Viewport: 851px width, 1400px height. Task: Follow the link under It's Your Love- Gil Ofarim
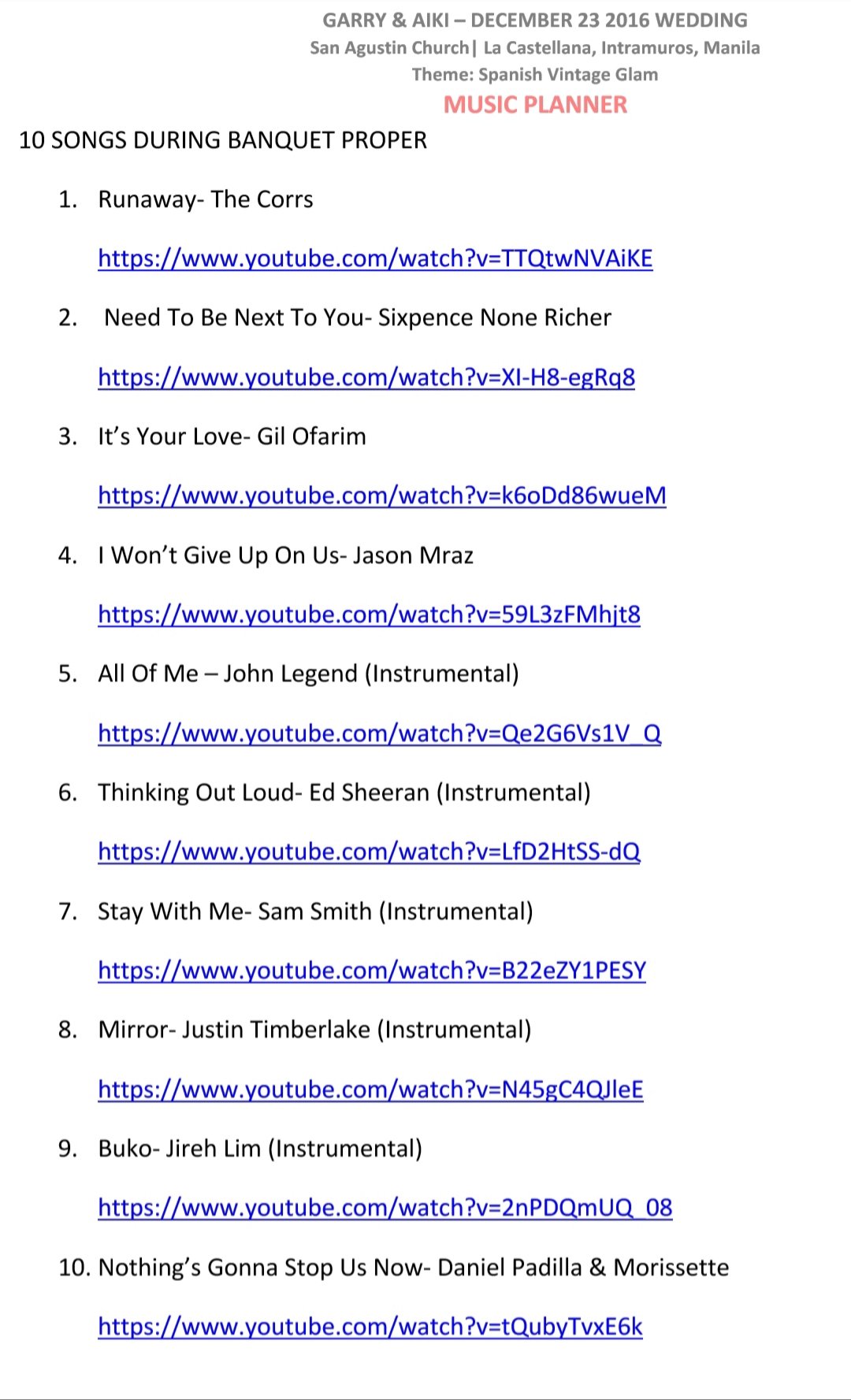[382, 496]
